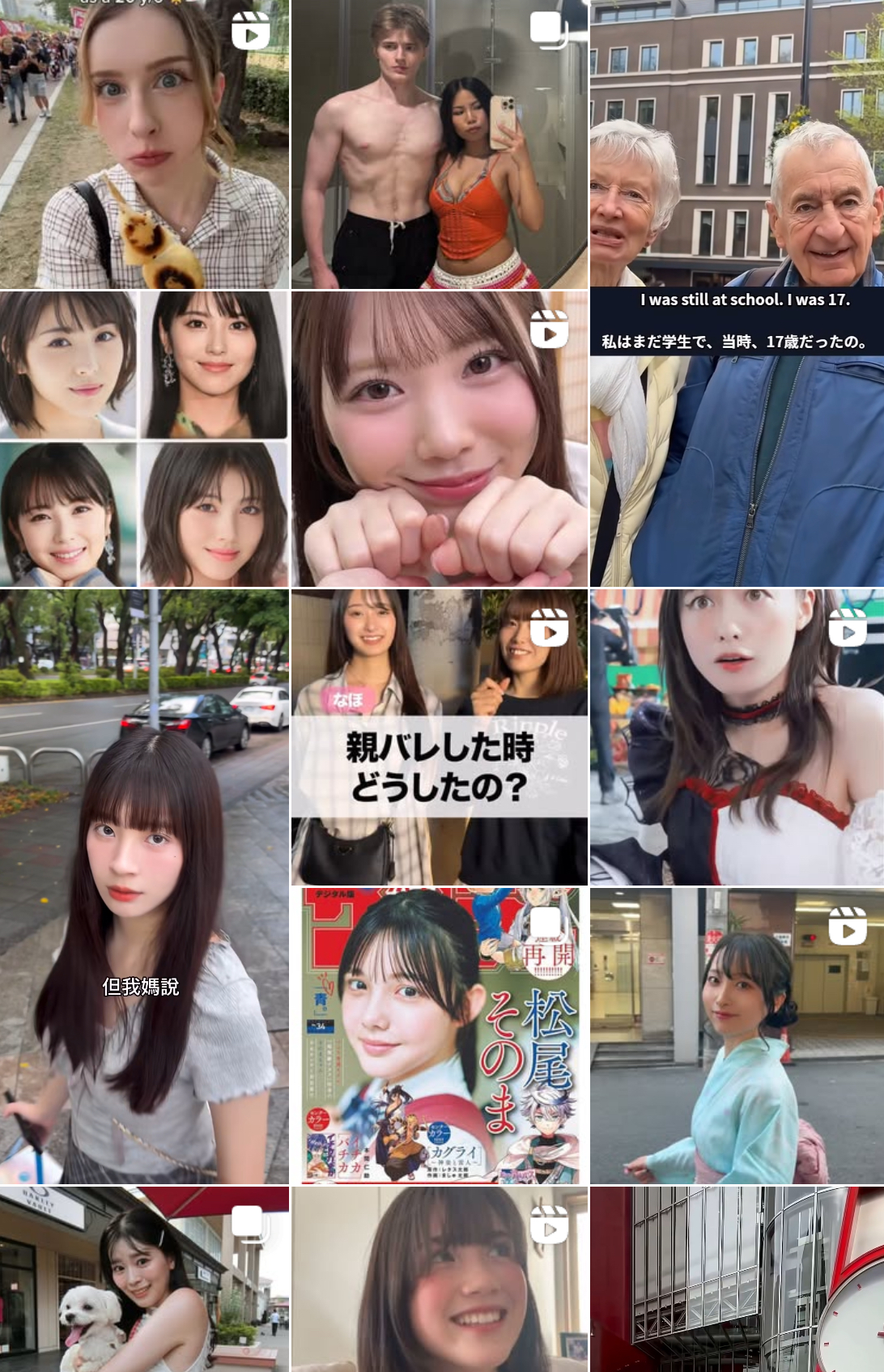Image resolution: width=884 pixels, height=1372 pixels.
Task: Open the four-face portrait collage post
Action: [x=144, y=438]
